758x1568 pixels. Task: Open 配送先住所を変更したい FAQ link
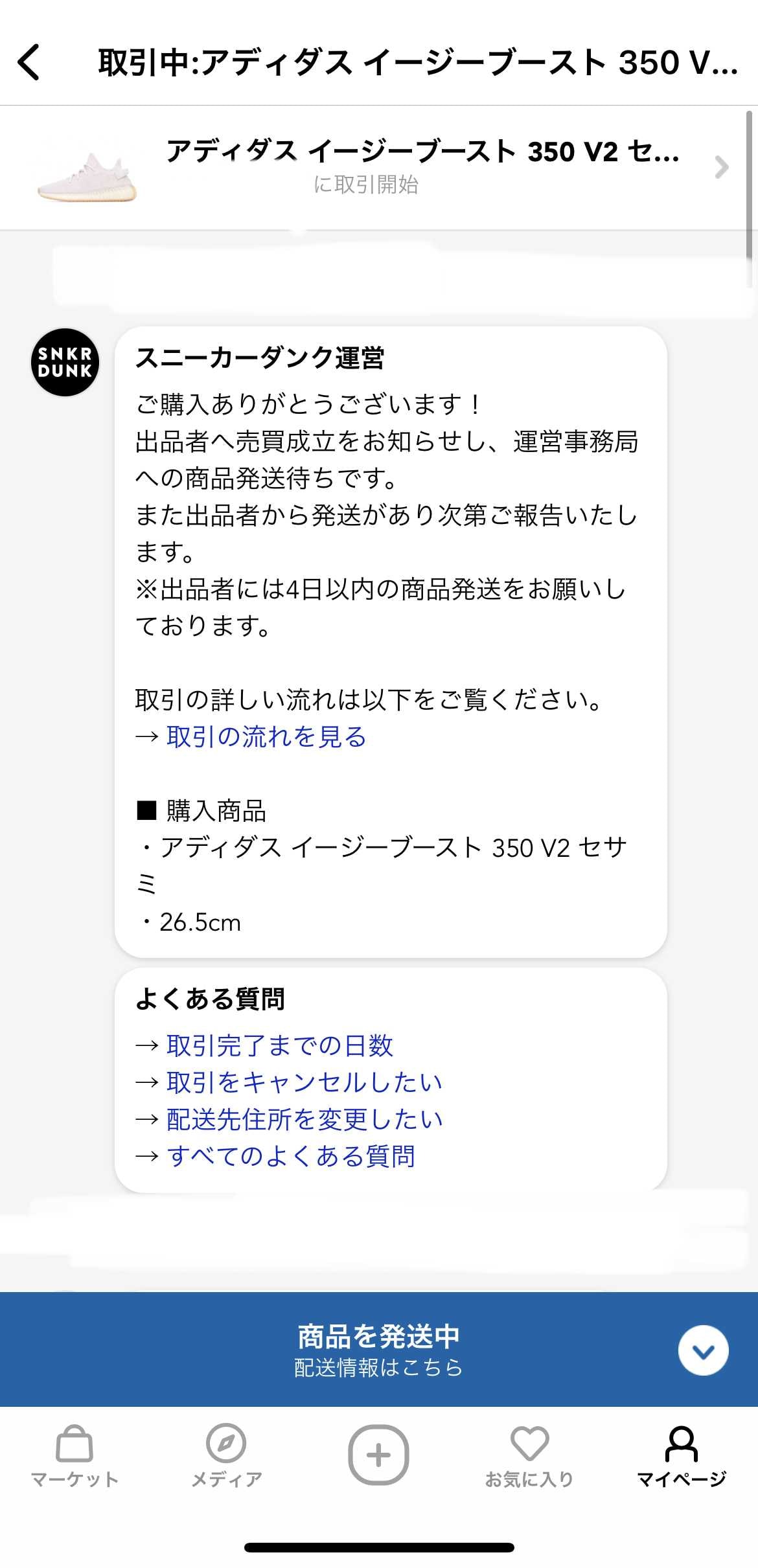coord(304,1119)
